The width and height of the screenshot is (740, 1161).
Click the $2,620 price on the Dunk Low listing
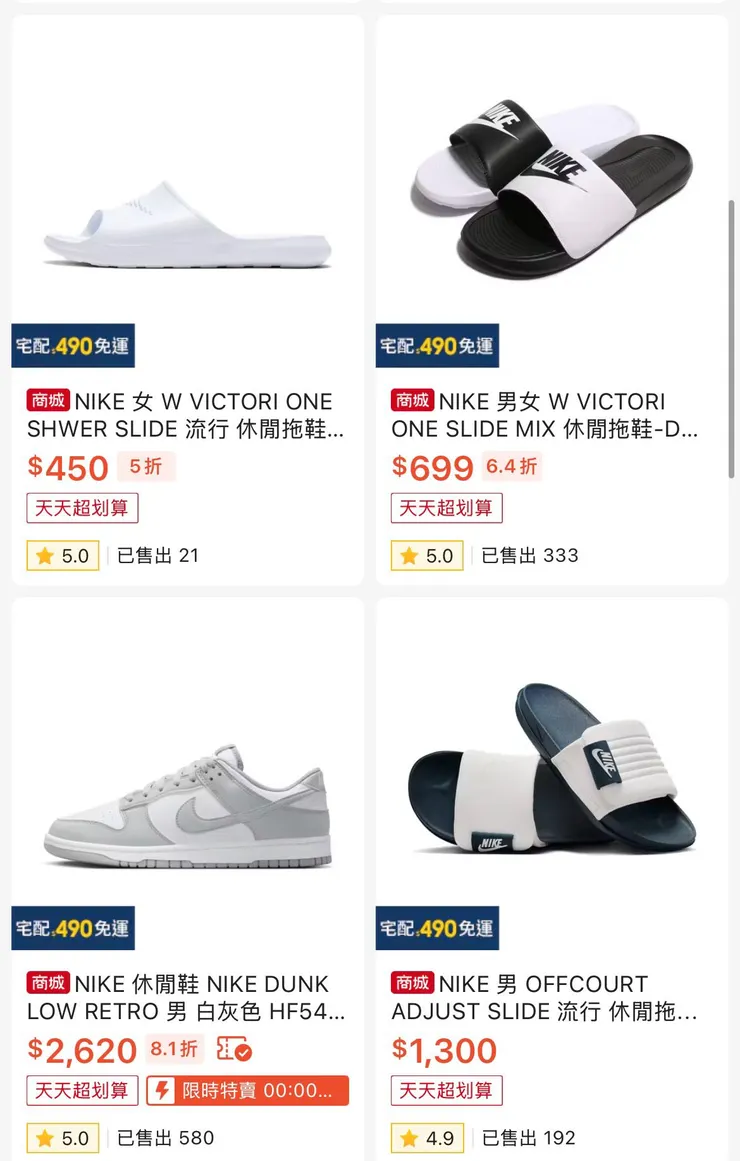tap(75, 1050)
